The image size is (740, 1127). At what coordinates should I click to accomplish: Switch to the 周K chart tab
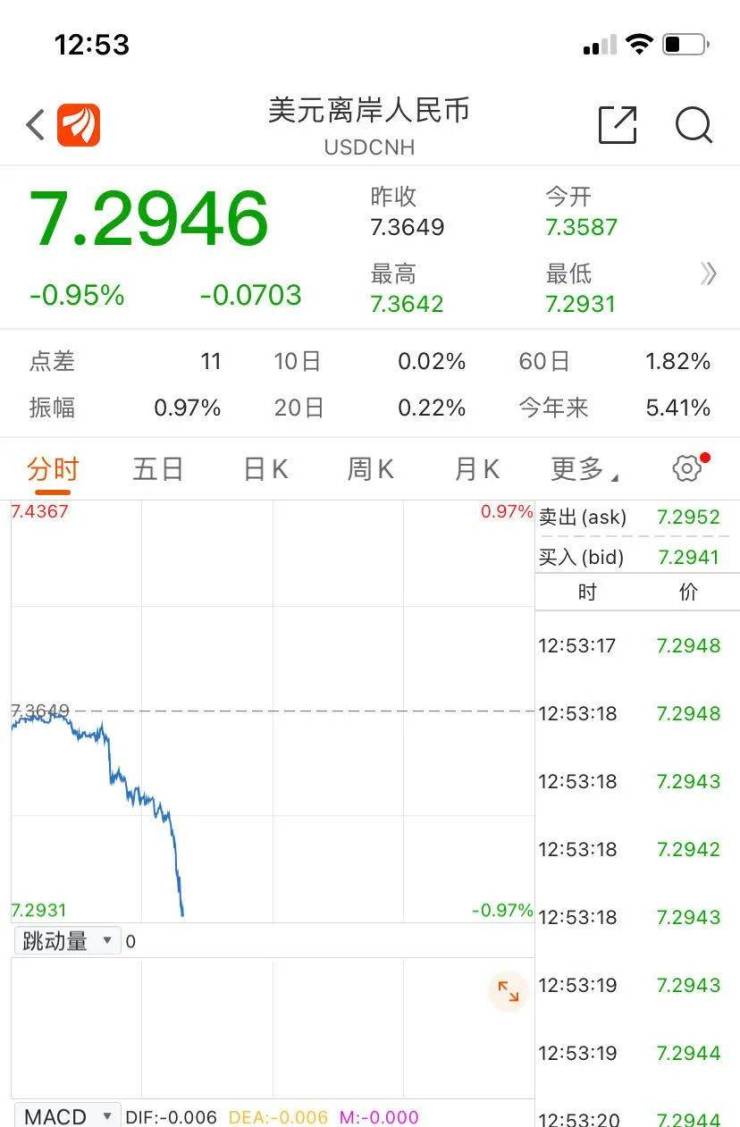(x=370, y=468)
